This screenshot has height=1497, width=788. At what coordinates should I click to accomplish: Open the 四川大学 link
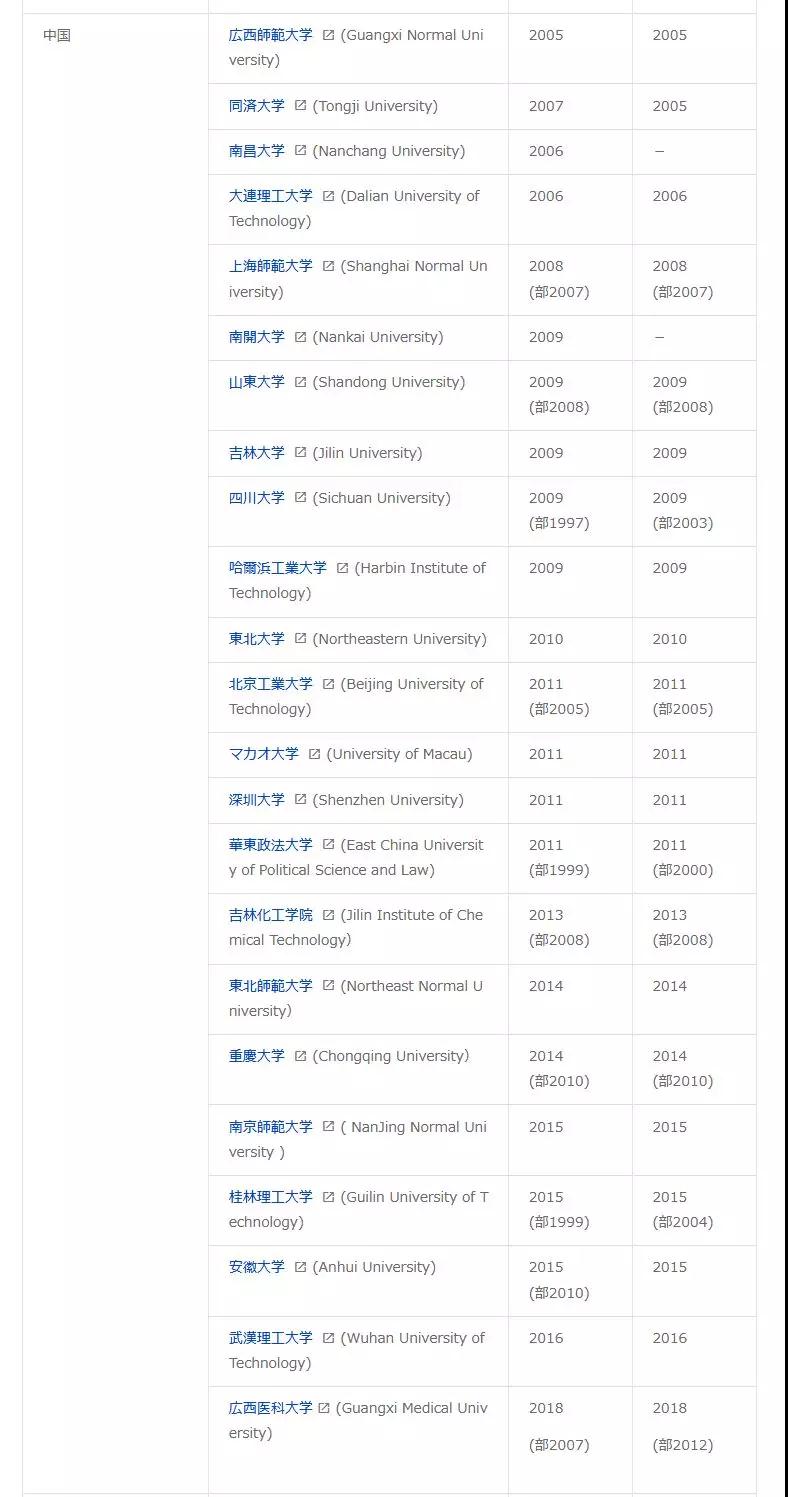point(256,498)
